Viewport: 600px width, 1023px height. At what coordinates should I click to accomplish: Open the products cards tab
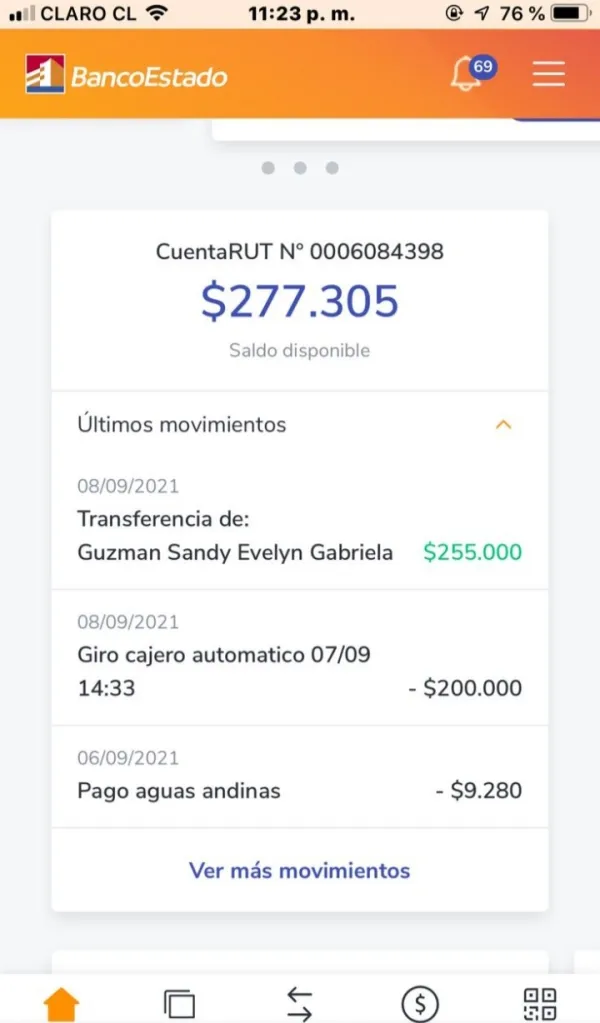point(180,1002)
